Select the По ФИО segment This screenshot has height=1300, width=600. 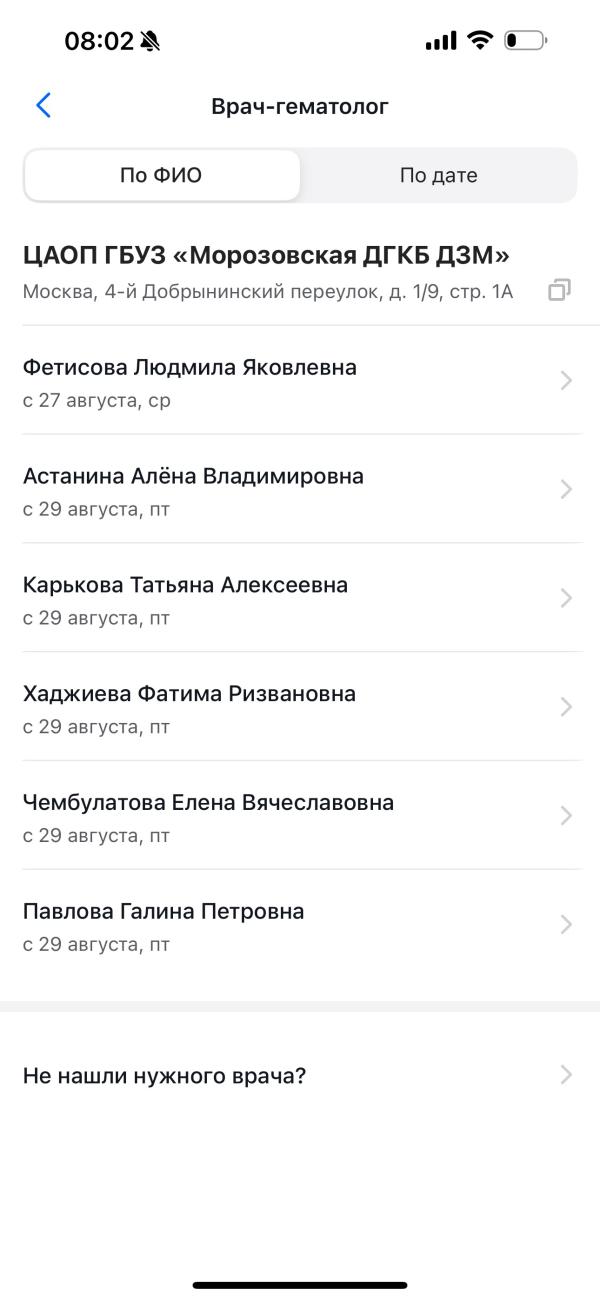161,176
